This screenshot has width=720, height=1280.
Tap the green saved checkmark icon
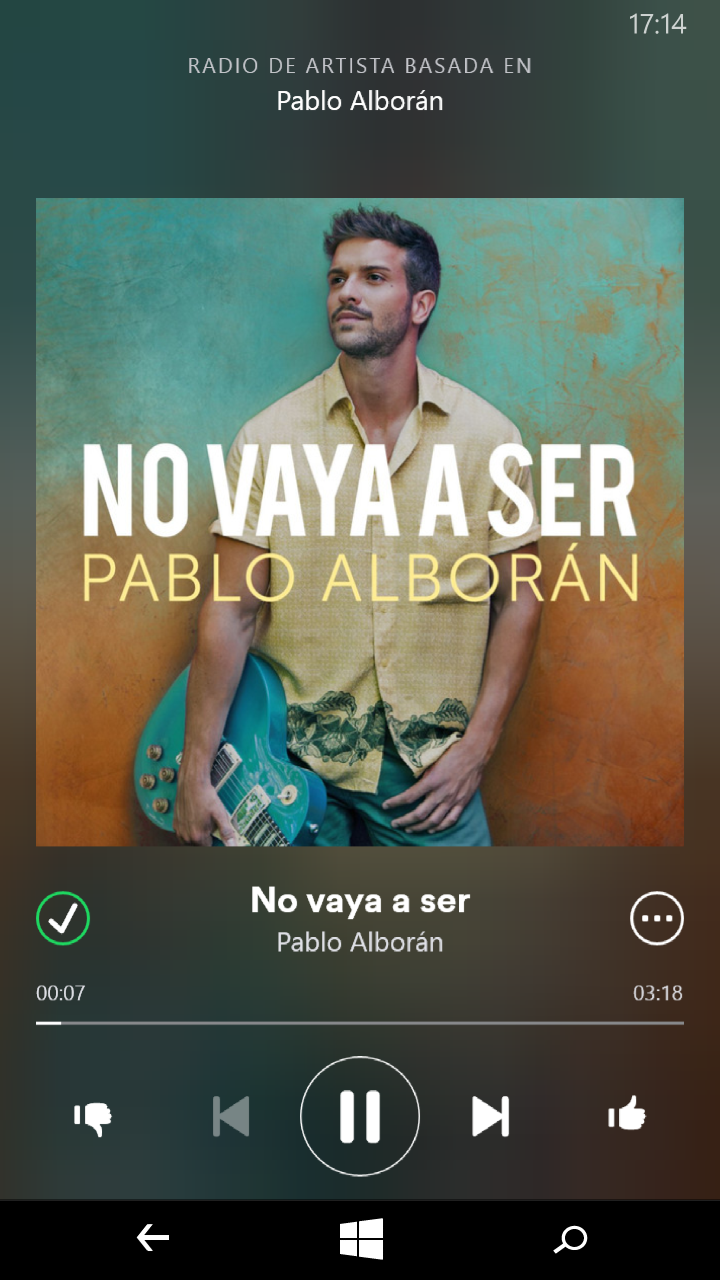(x=63, y=918)
